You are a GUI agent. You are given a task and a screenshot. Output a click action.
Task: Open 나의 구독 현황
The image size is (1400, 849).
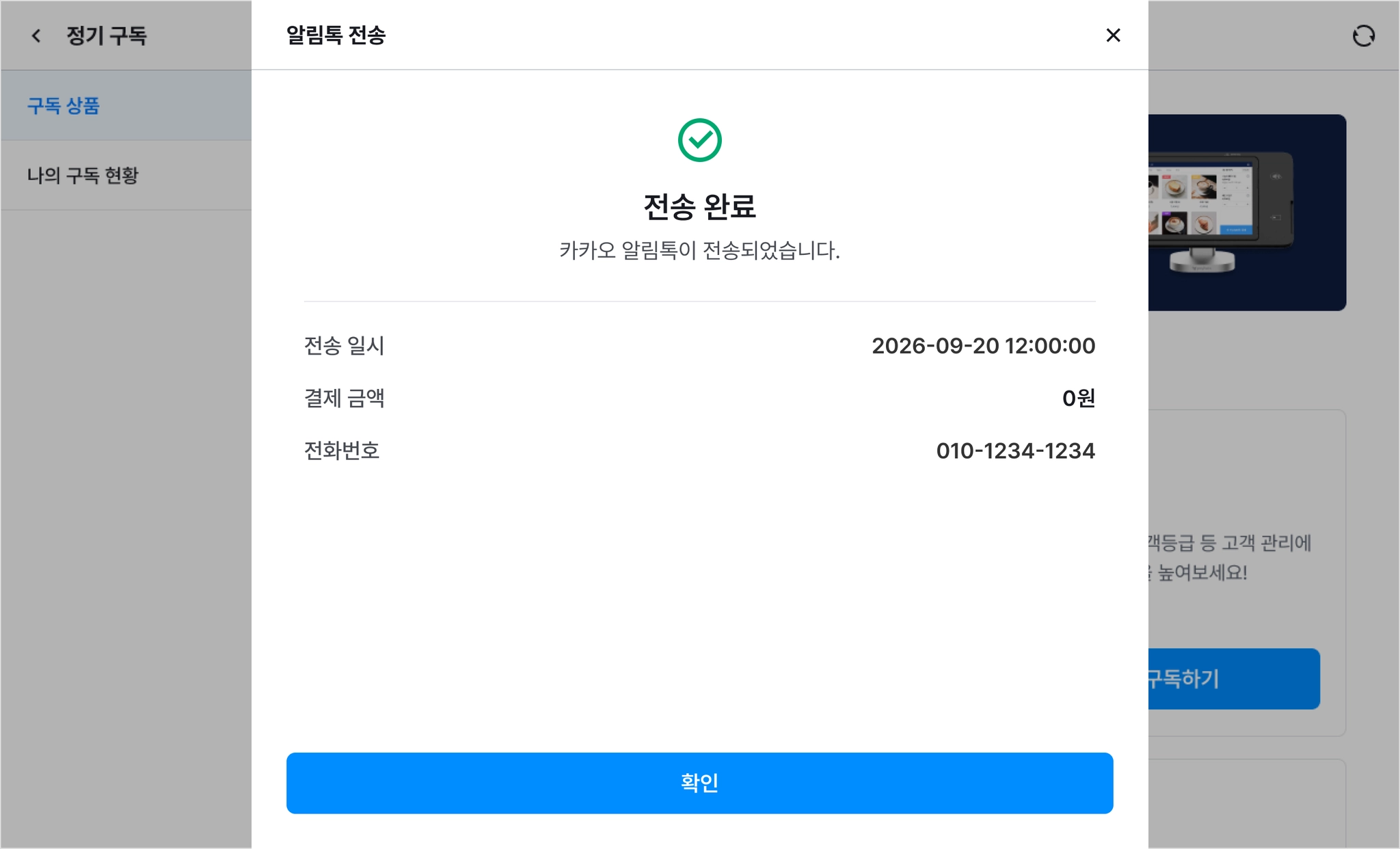[x=83, y=176]
